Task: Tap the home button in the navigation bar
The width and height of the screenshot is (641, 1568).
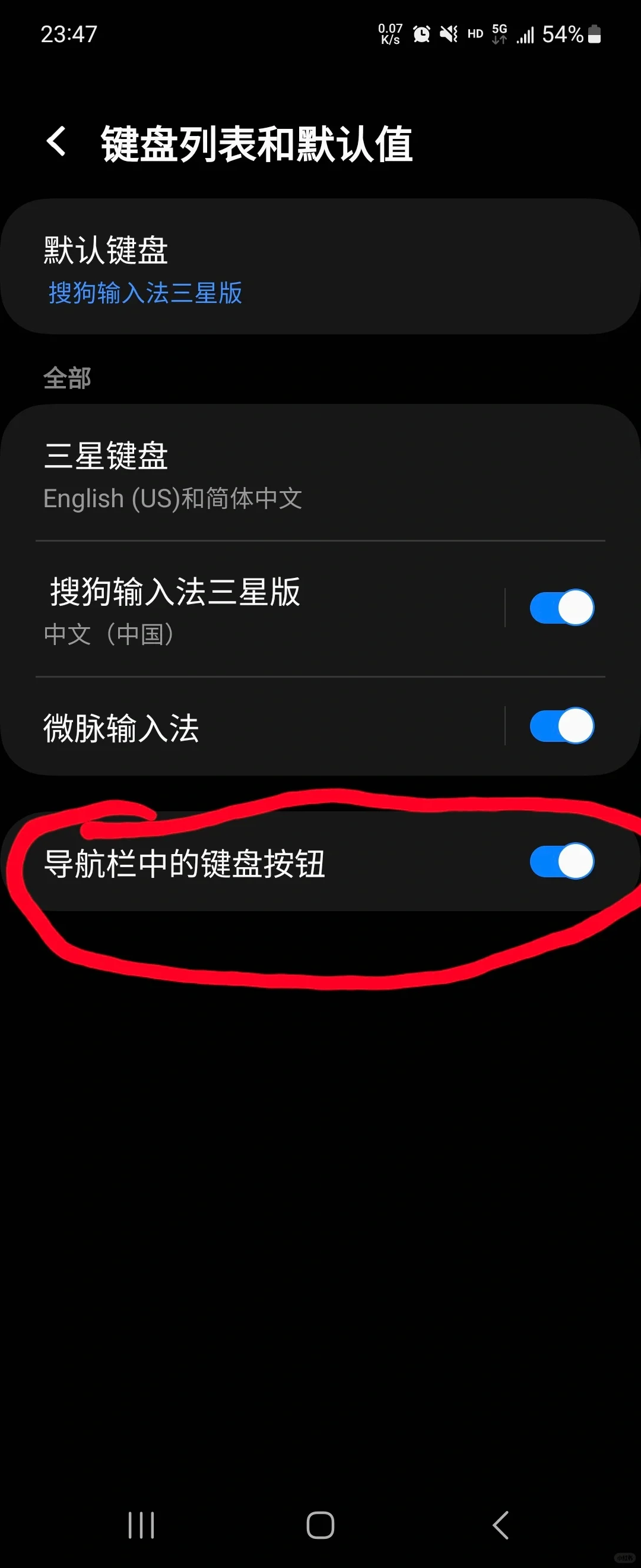Action: 320,1525
